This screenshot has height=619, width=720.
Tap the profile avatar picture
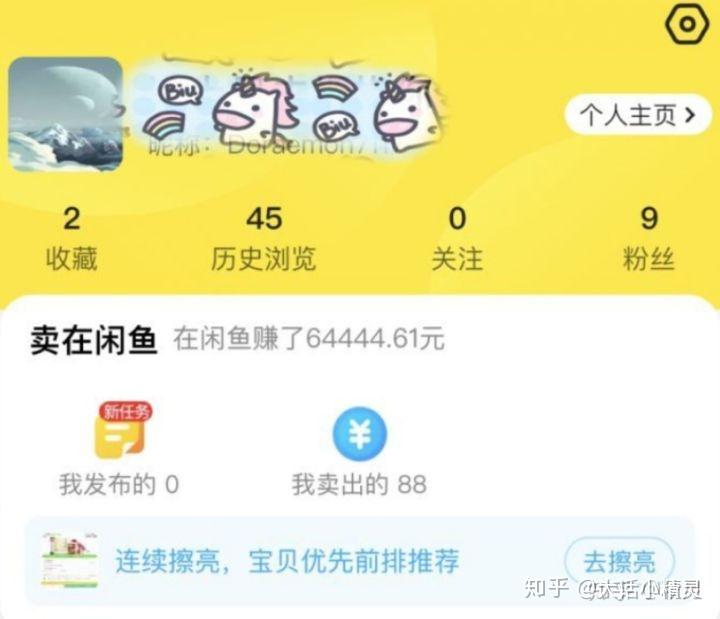click(x=66, y=114)
